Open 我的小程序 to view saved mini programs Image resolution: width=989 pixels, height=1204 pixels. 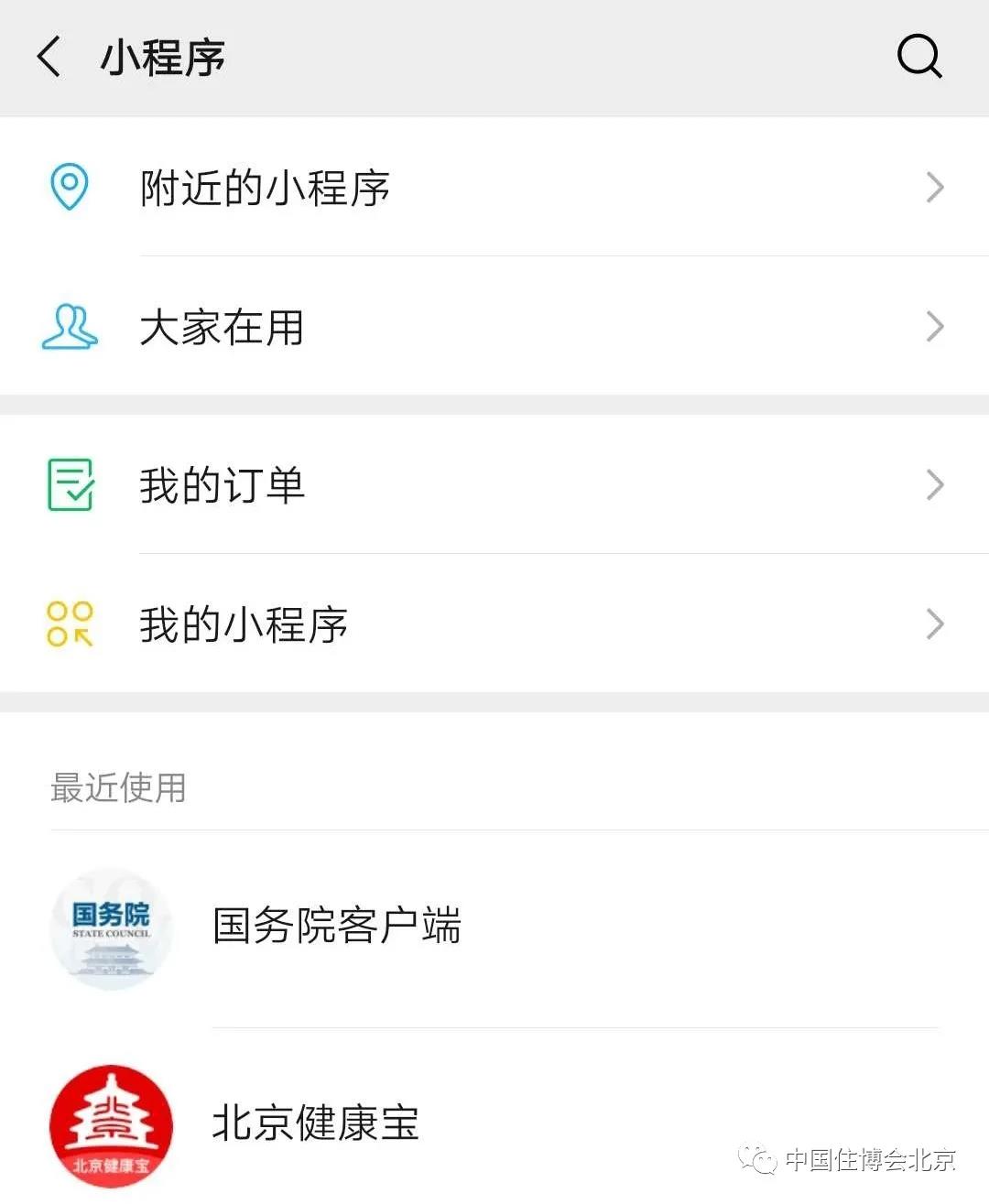pos(243,624)
